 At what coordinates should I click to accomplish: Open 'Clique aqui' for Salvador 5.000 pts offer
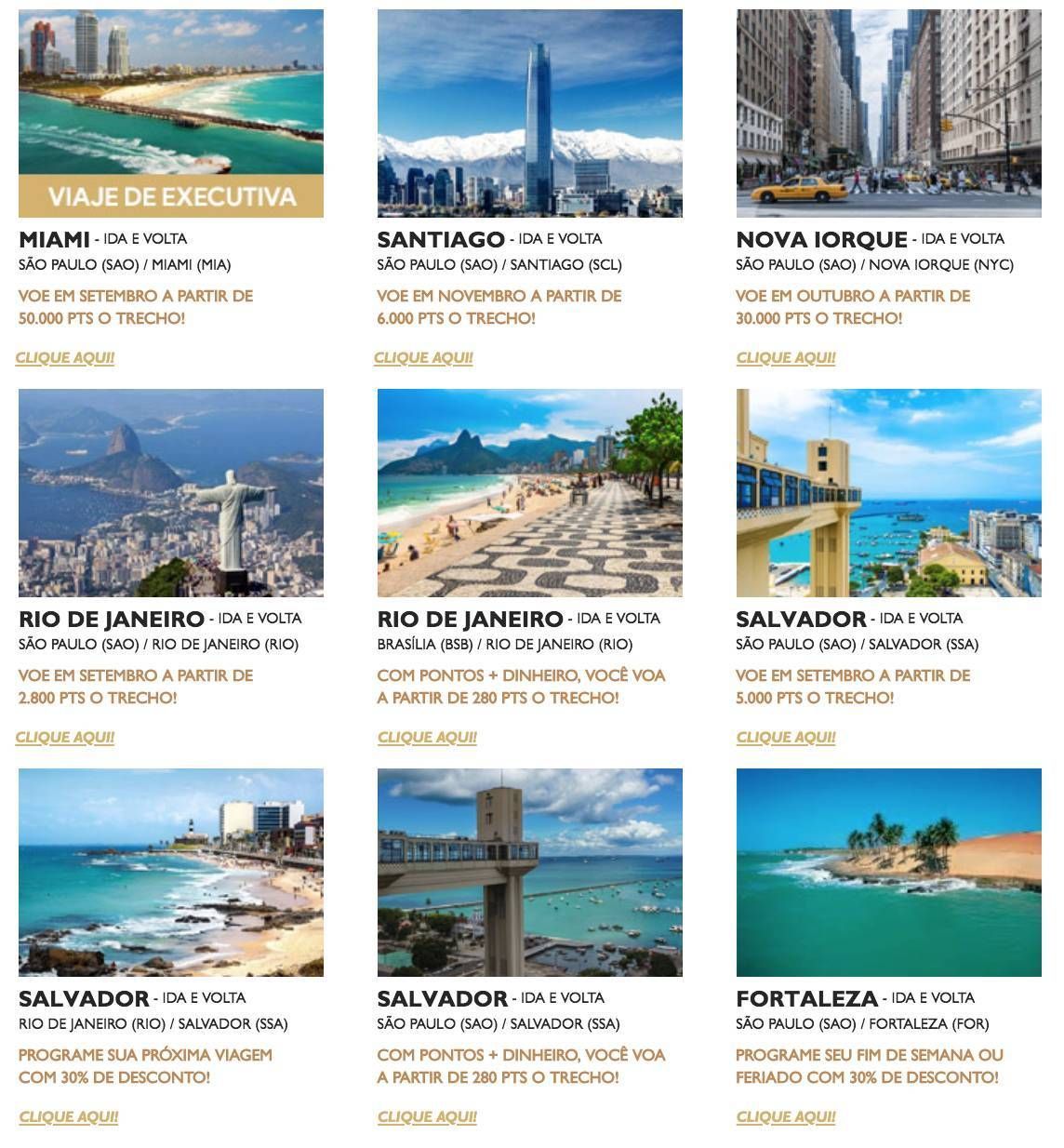click(x=786, y=738)
